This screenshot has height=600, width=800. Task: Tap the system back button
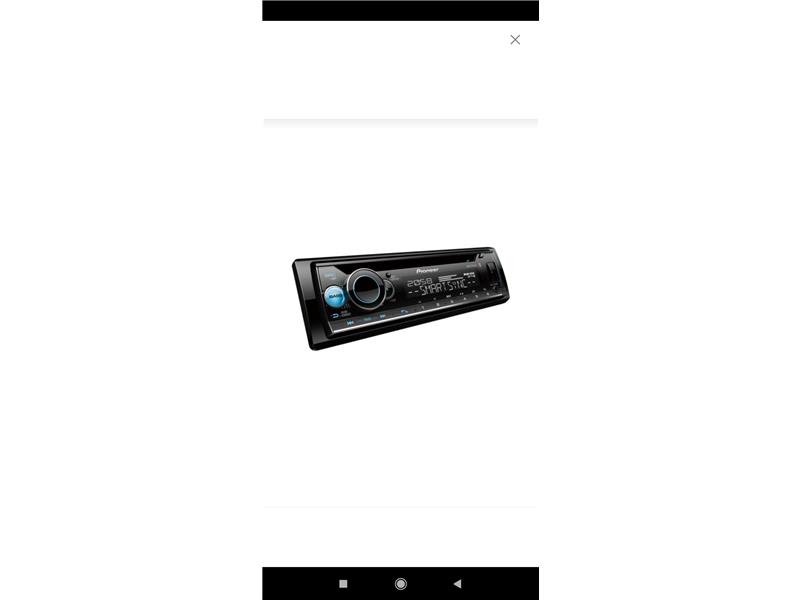[x=457, y=583]
